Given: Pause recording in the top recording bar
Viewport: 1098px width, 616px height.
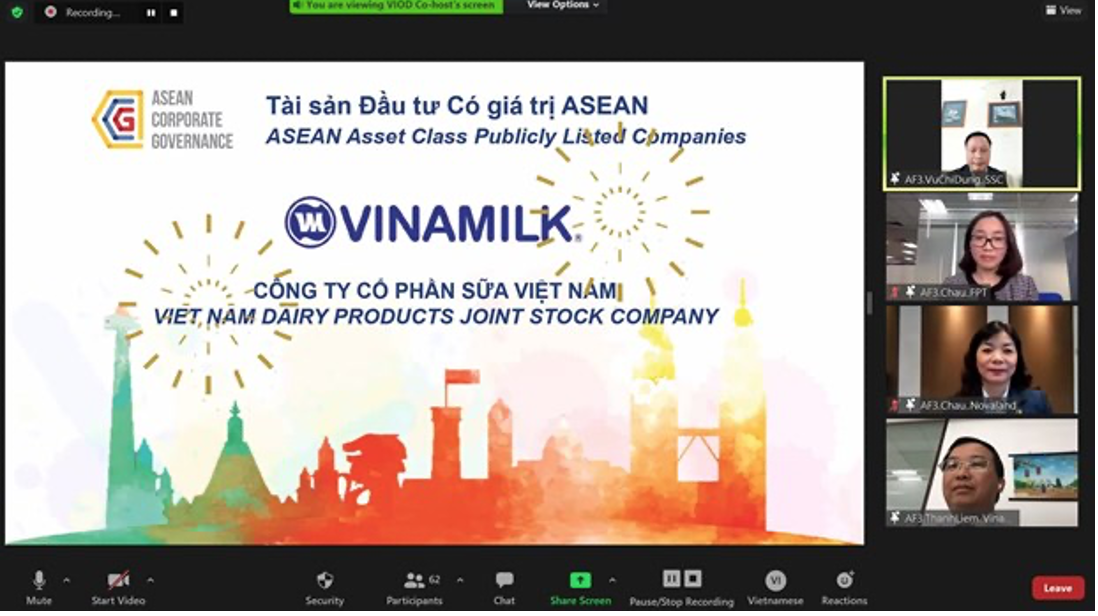Looking at the screenshot, I should point(151,13).
